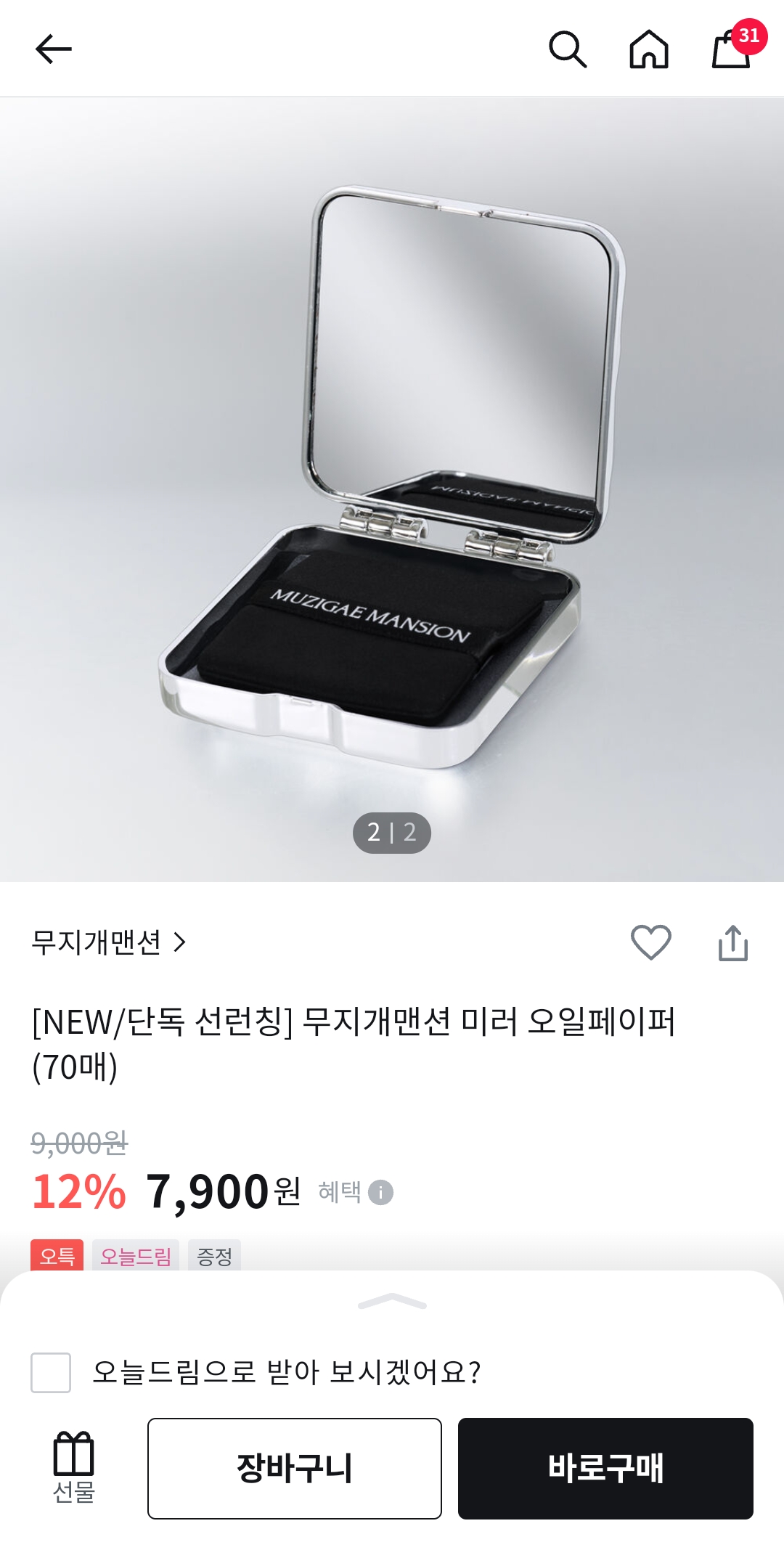Buy now with the 바로구매 button
Screen dimensions: 784x1542
[605, 1468]
